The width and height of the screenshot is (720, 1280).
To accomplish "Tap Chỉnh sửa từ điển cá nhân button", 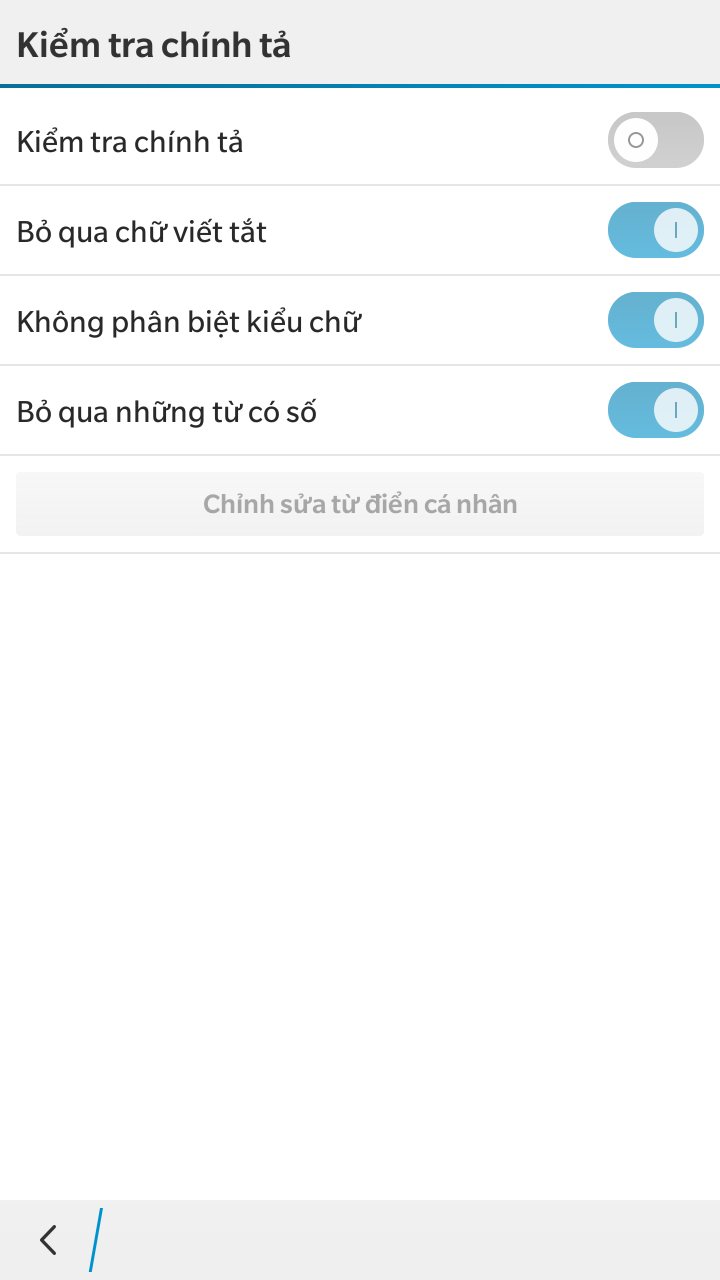I will tap(360, 504).
